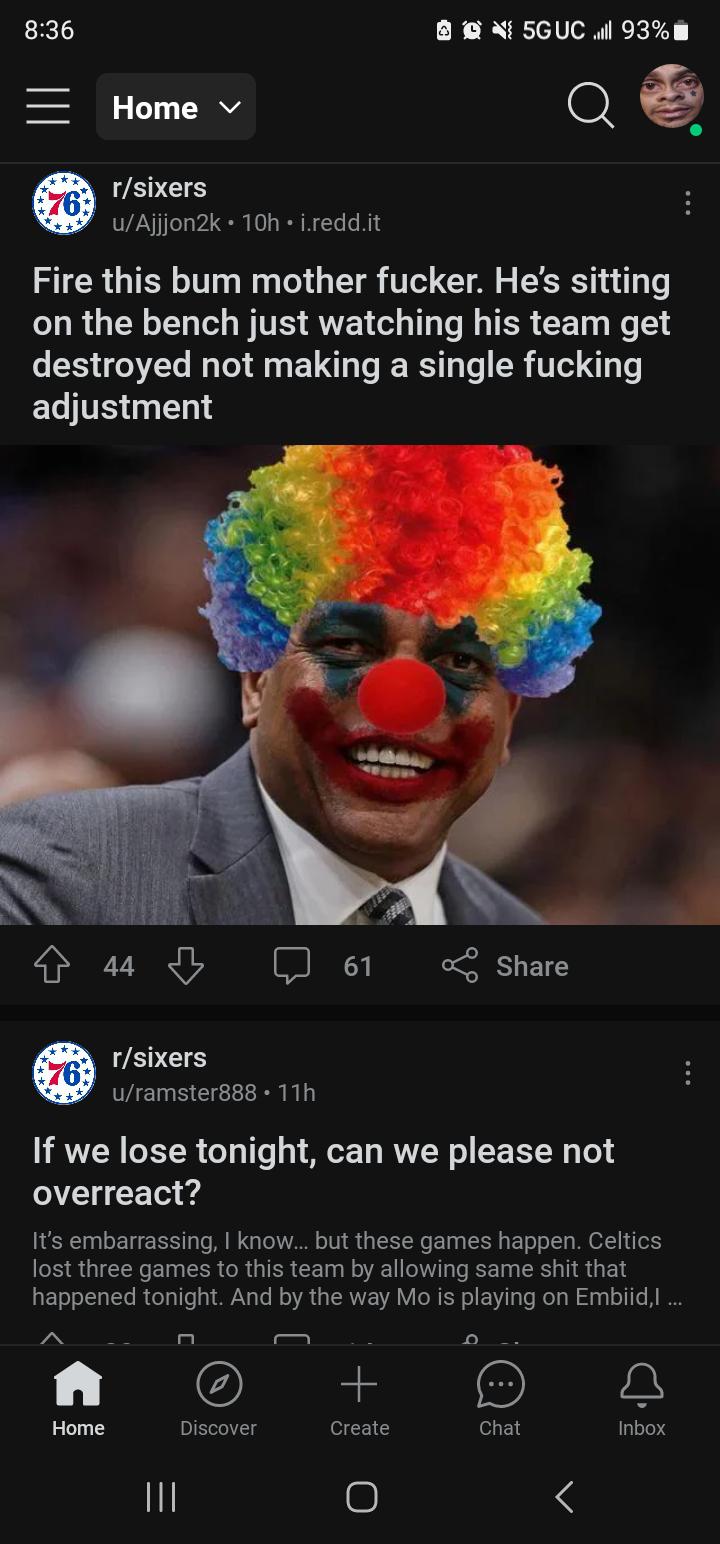The width and height of the screenshot is (720, 1544).
Task: Upvote the 'Fire this bum' post
Action: 53,966
